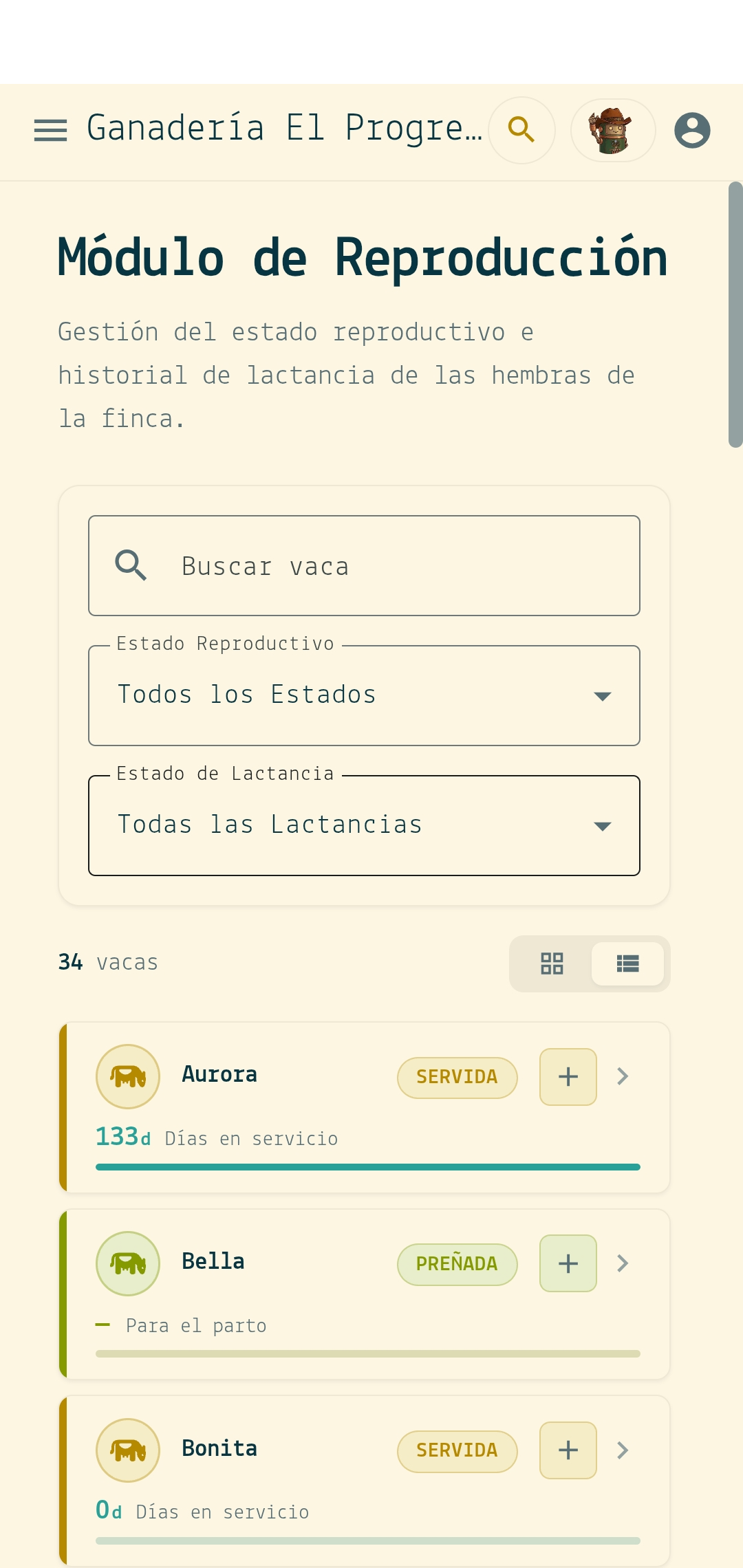The height and width of the screenshot is (1568, 743).
Task: Expand the Estado Reproductivo dropdown
Action: click(364, 695)
